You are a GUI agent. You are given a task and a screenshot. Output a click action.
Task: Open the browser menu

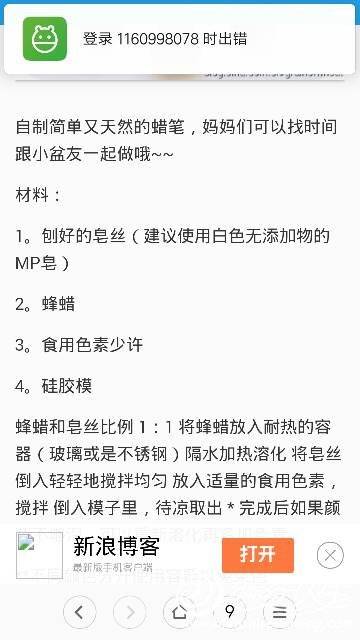coord(280,612)
